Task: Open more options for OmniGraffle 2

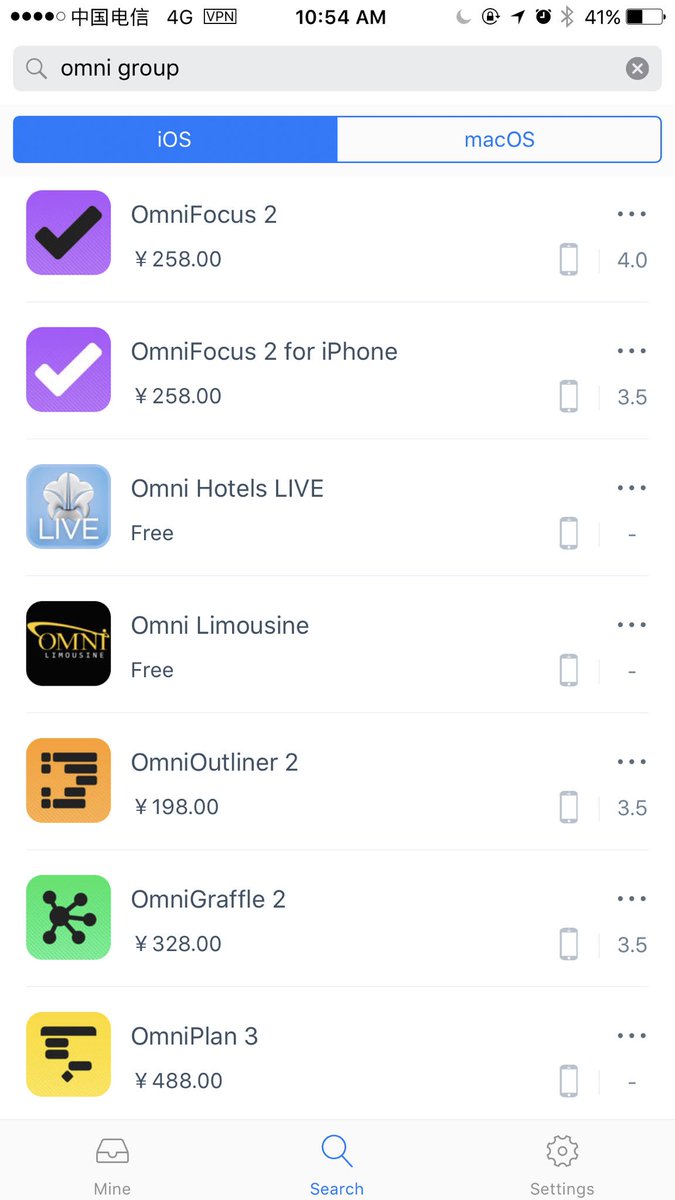Action: (x=632, y=899)
